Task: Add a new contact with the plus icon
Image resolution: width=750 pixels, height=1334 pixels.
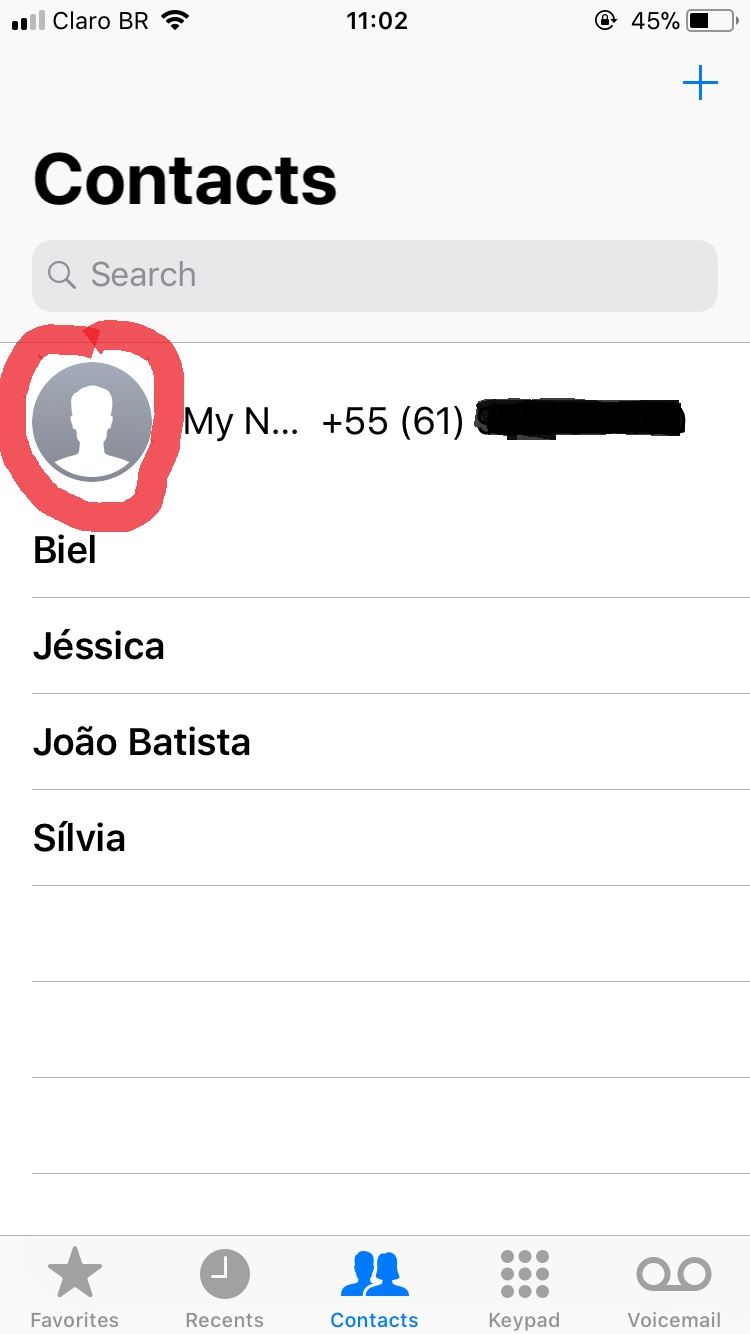Action: click(700, 83)
